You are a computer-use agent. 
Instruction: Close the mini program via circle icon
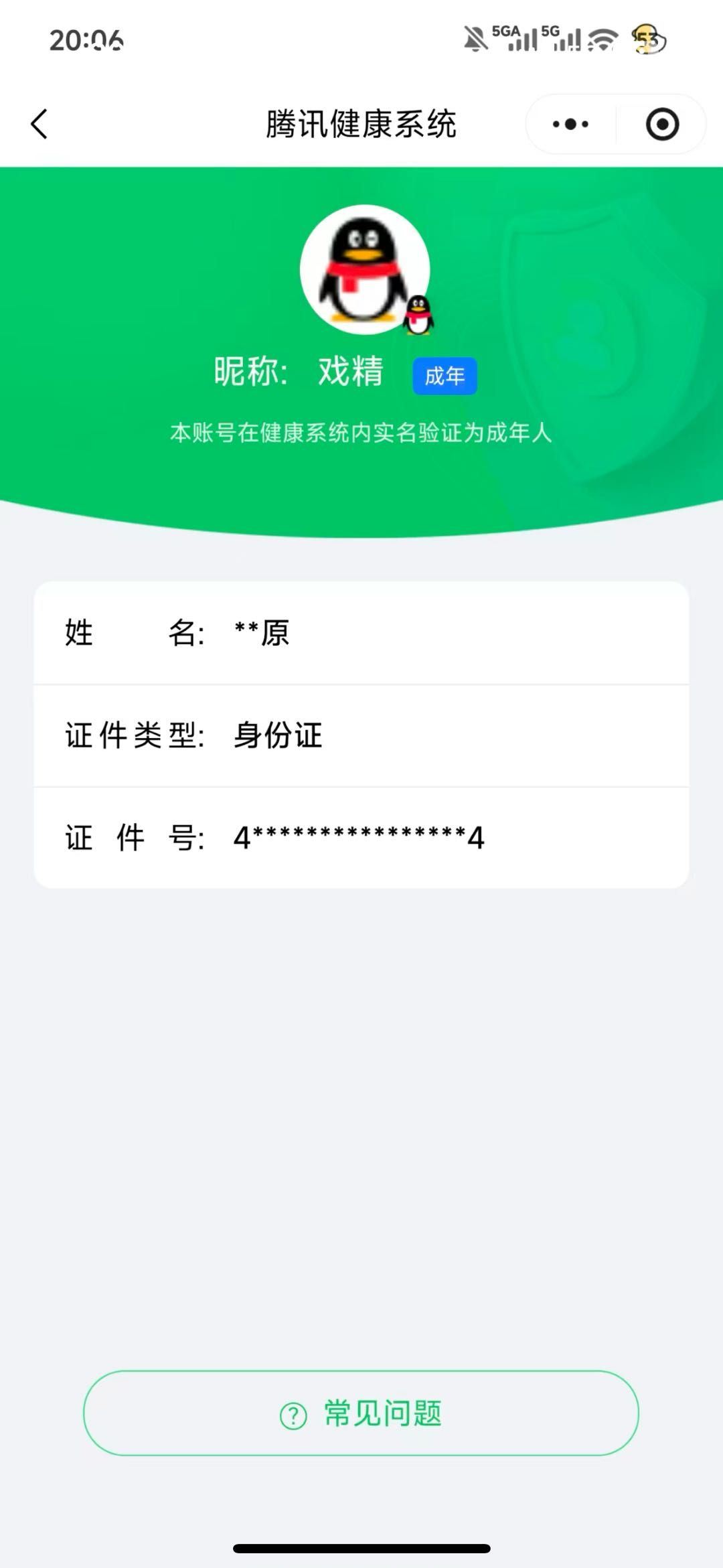click(x=662, y=125)
